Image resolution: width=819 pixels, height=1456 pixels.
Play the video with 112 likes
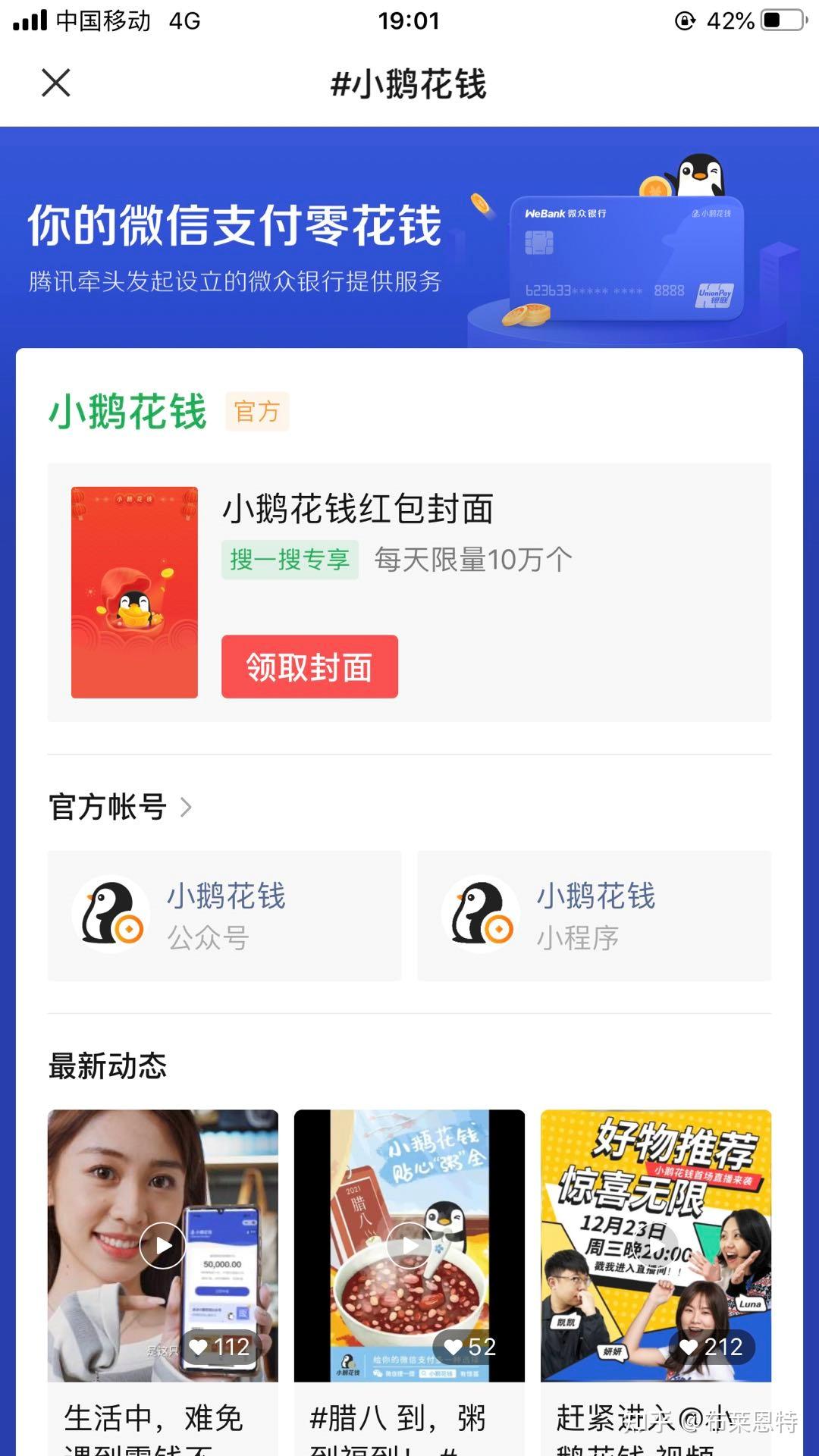click(x=163, y=1245)
